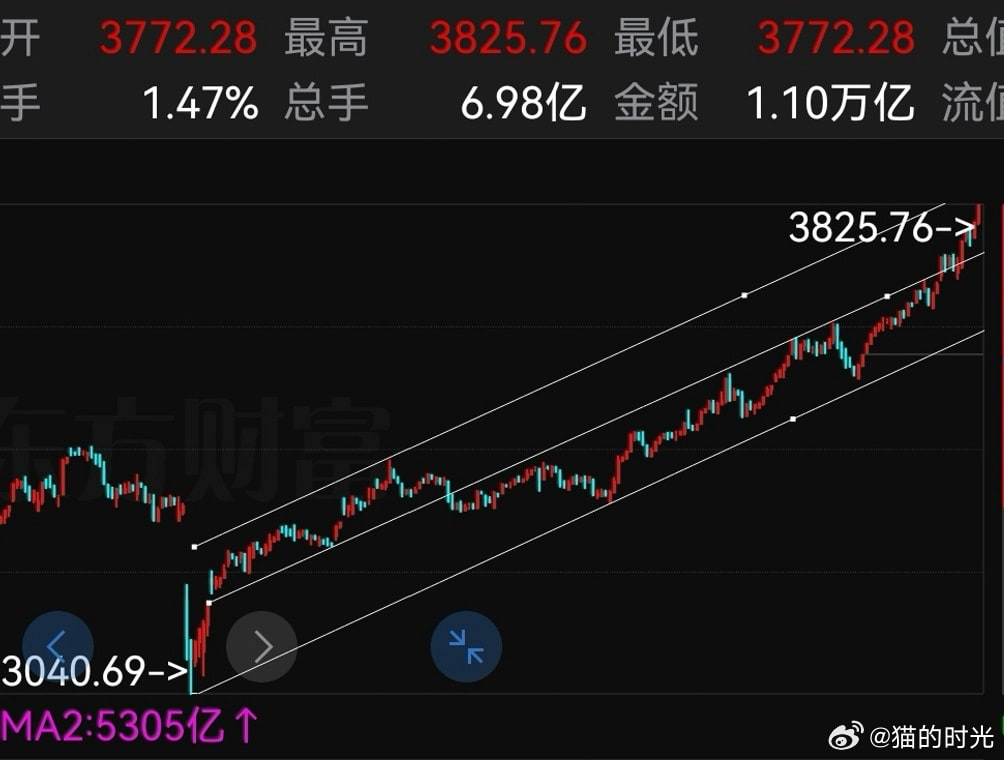Move chart to the next candlestick
Viewport: 1004px width, 760px height.
pos(262,646)
